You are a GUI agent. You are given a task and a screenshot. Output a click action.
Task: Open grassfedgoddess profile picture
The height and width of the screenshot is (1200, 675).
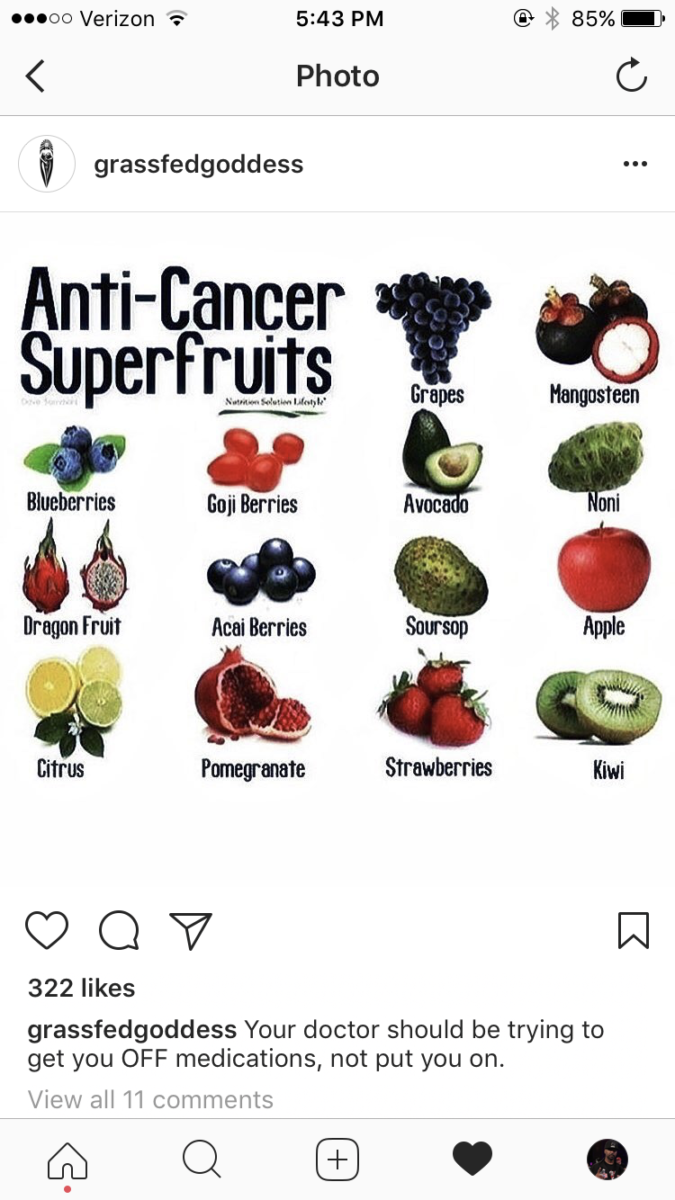coord(47,164)
